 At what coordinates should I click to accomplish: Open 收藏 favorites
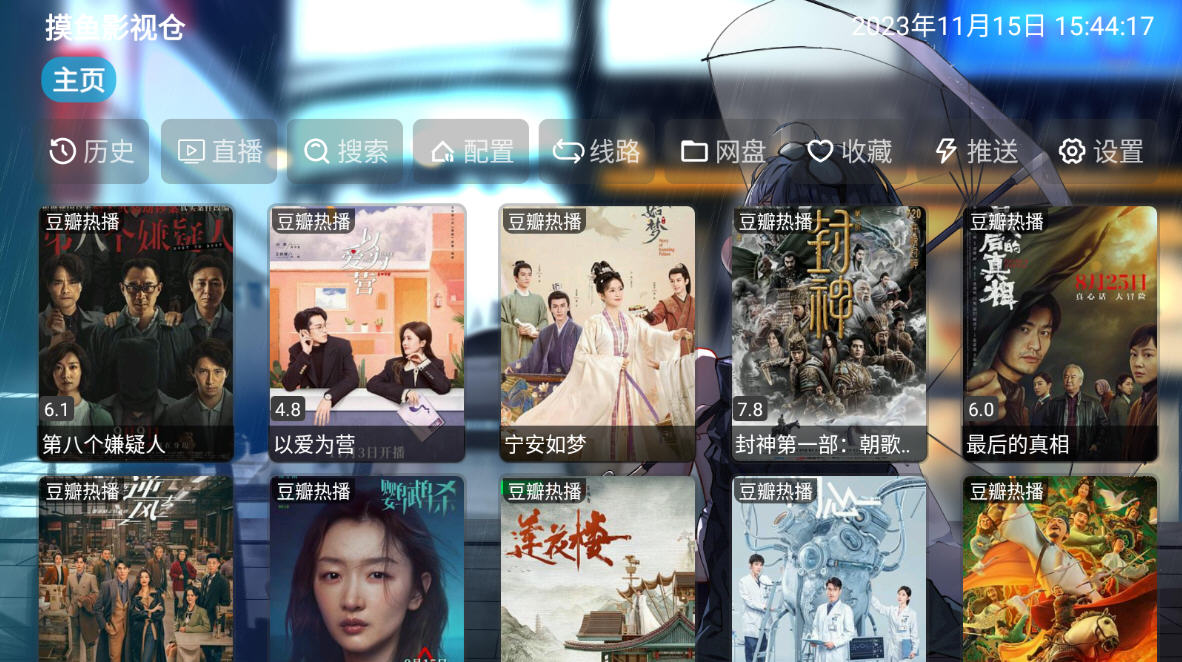click(x=849, y=151)
